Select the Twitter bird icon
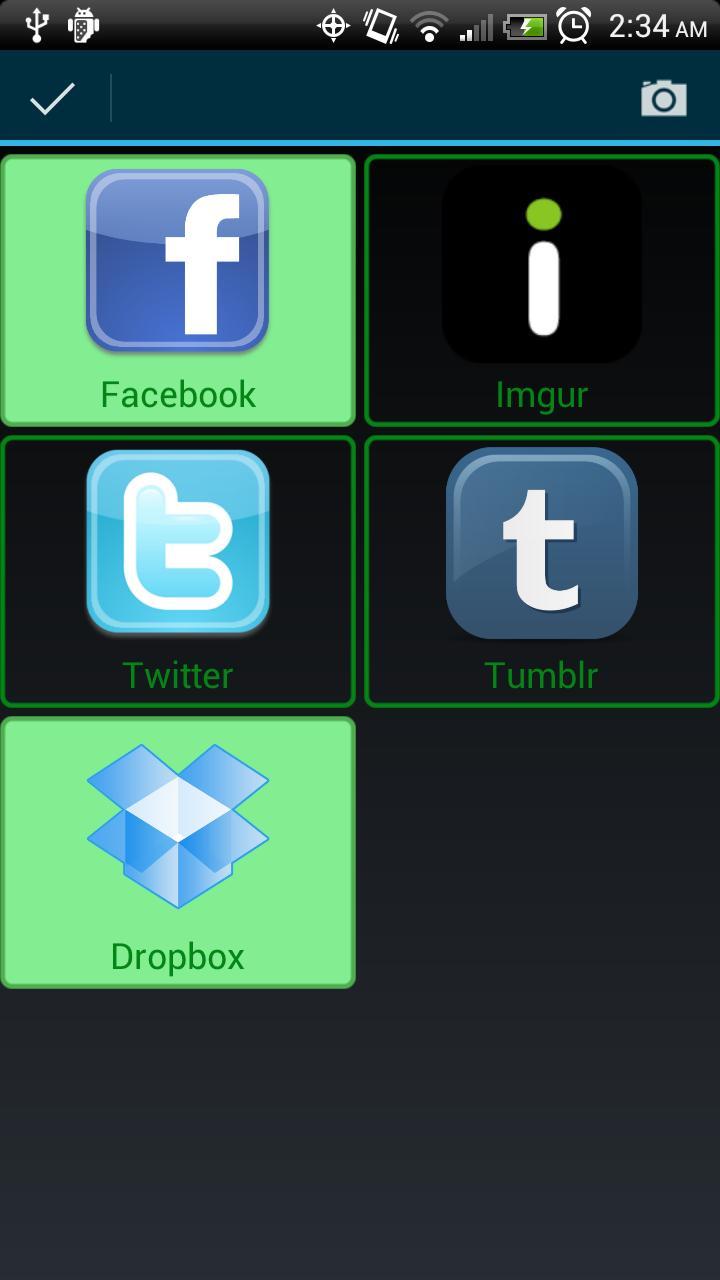720x1280 pixels. (178, 541)
